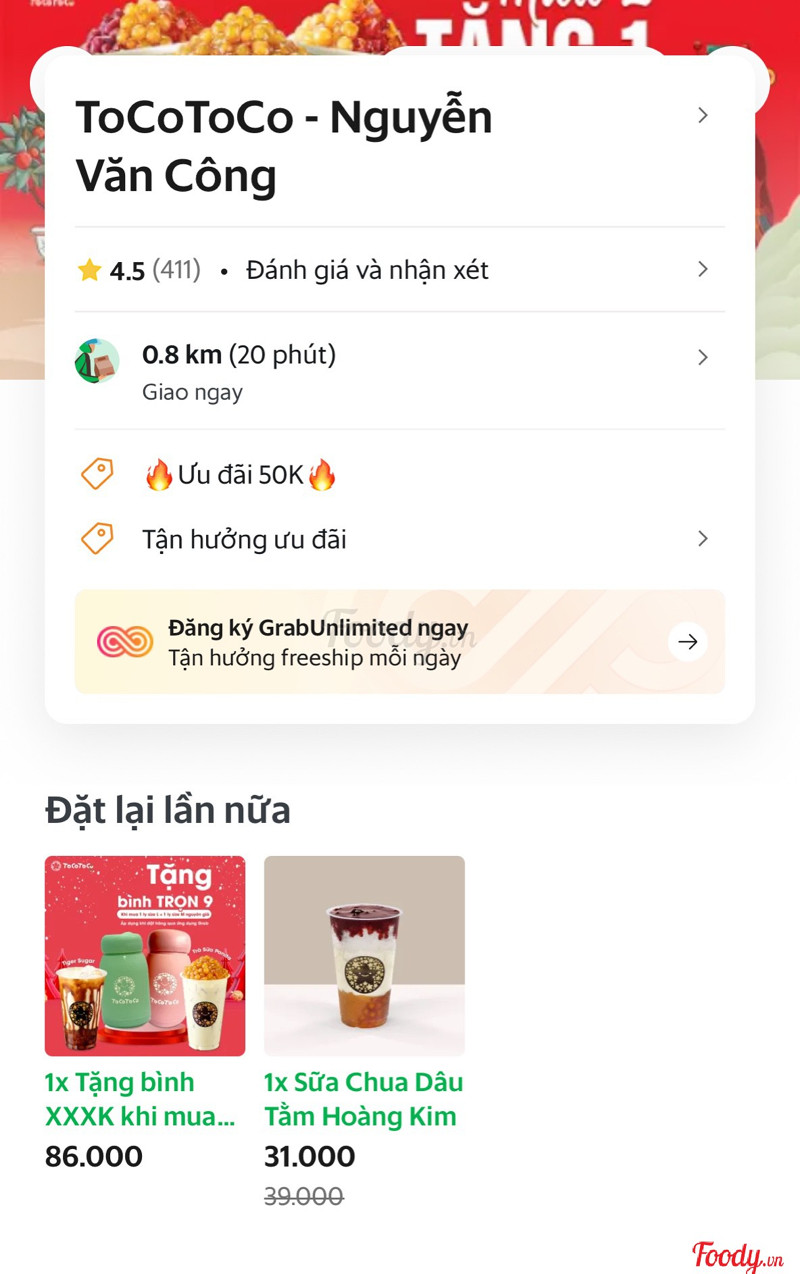The image size is (800, 1274).
Task: Reorder Tặng bình XXXK item for 86.000
Action: pyautogui.click(x=145, y=956)
